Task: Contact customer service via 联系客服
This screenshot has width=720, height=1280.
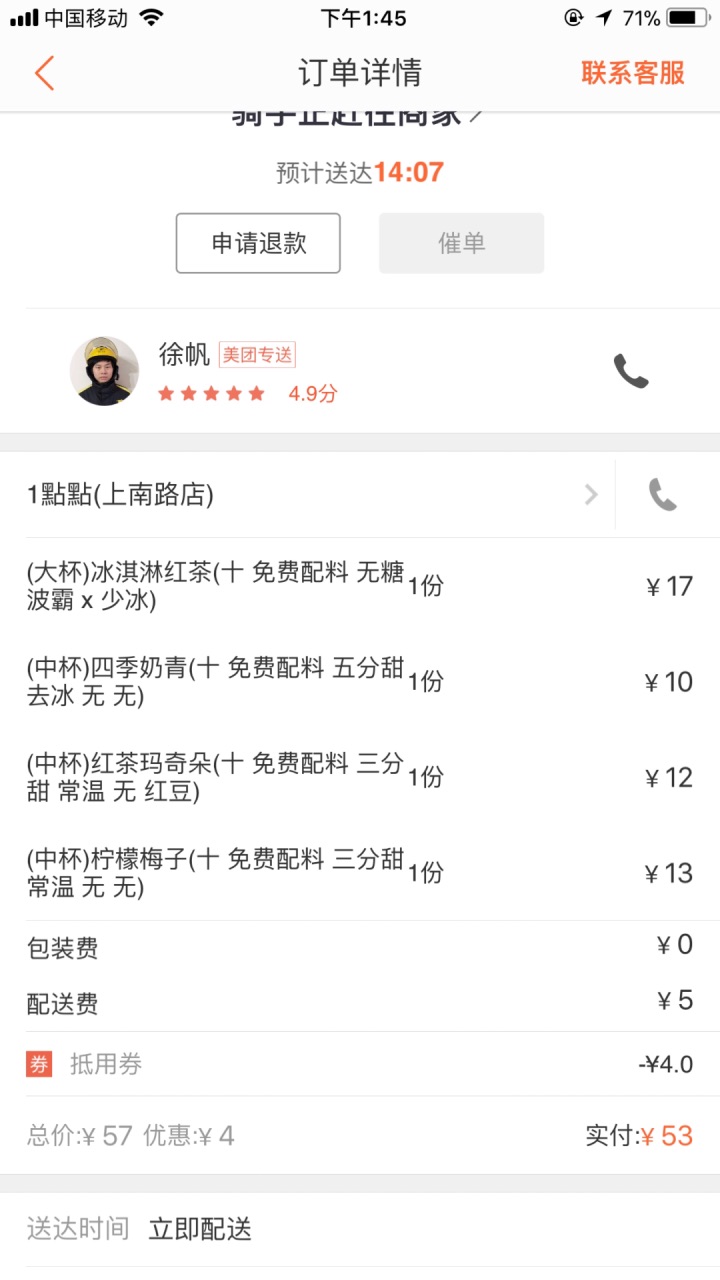Action: tap(632, 73)
